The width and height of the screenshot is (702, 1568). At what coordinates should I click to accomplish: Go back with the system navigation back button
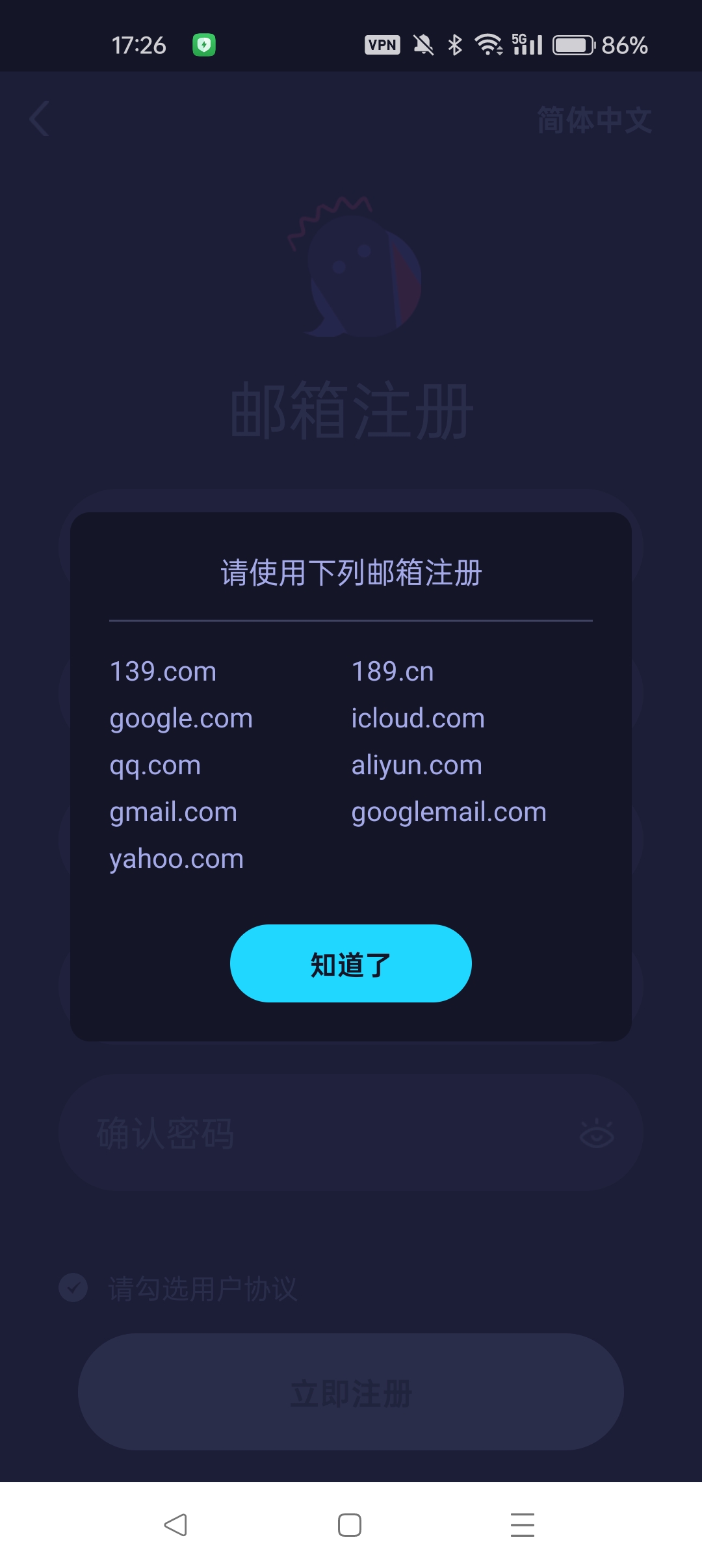(x=175, y=1524)
